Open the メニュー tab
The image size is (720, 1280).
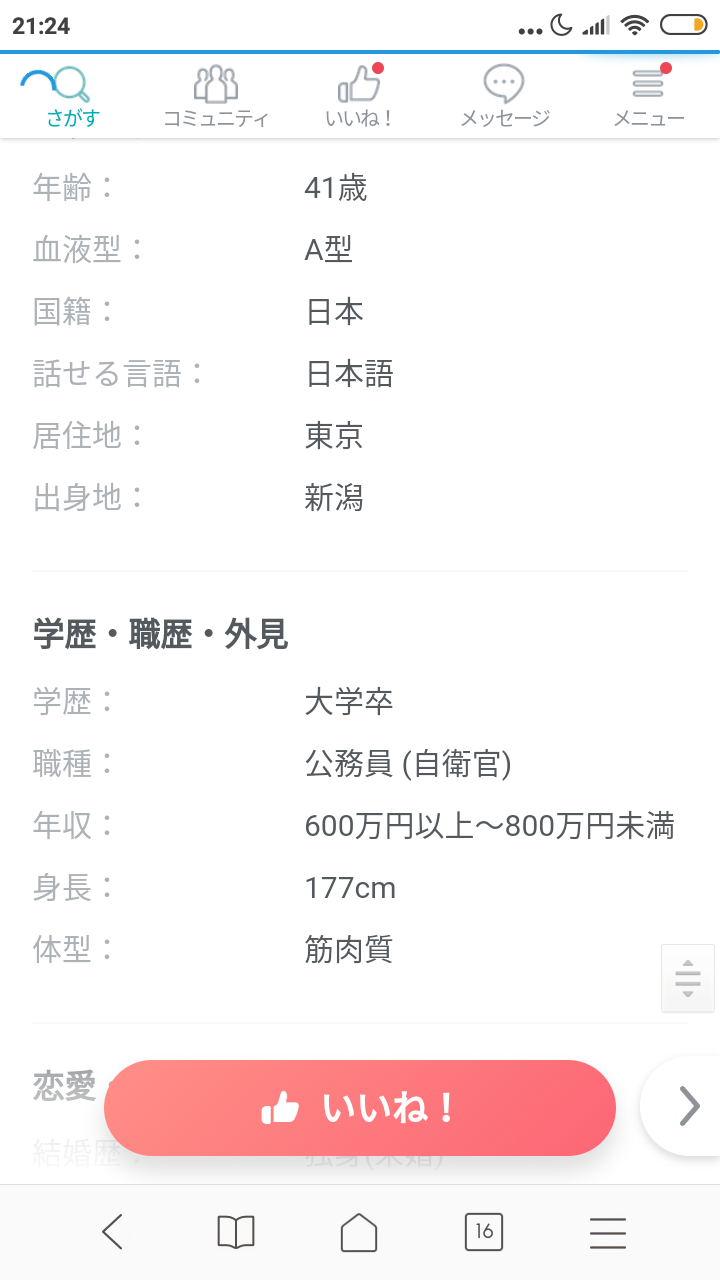click(x=649, y=96)
